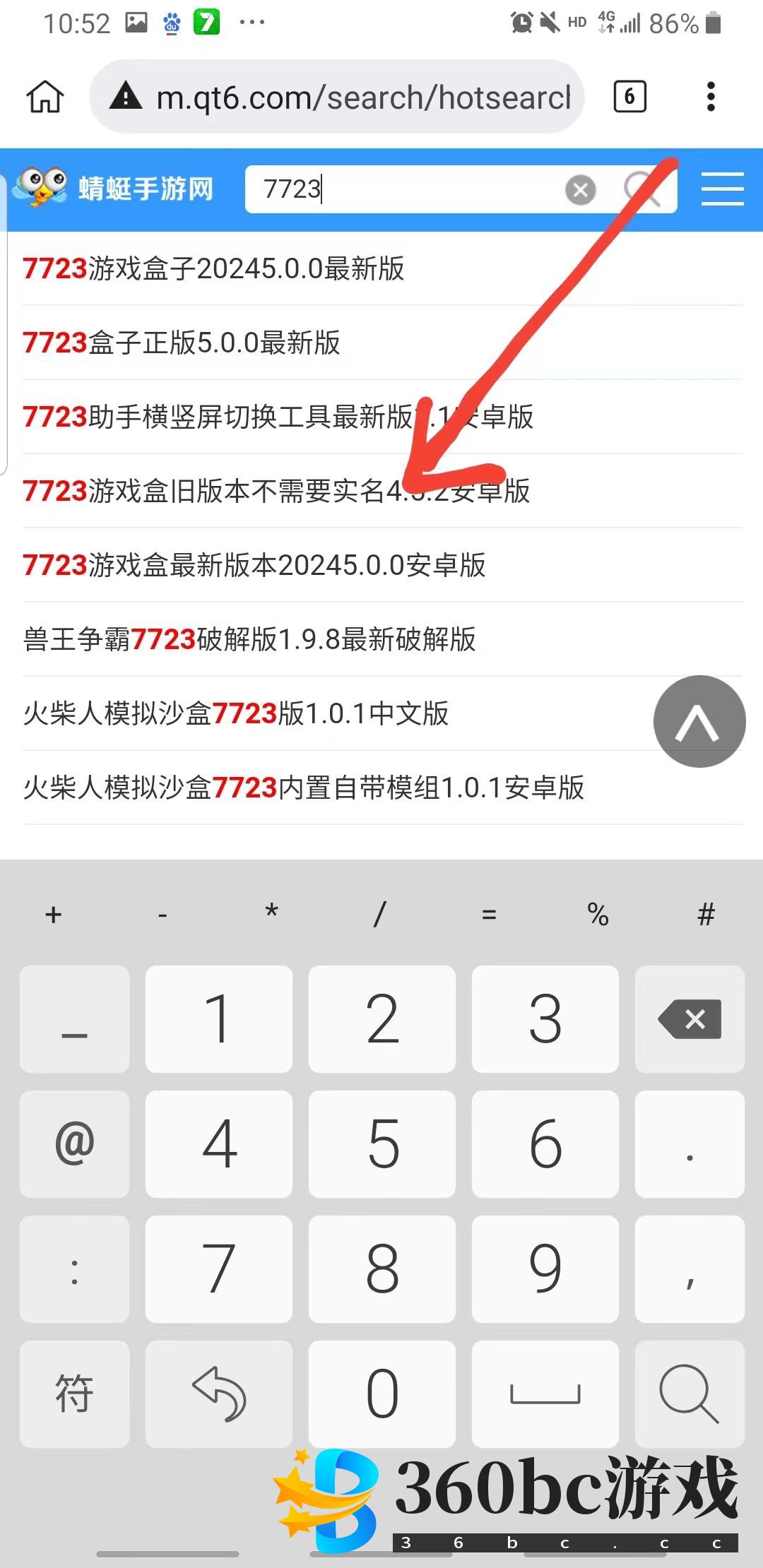Open 兽王争霸7723破解版 result
Image resolution: width=763 pixels, height=1568 pixels.
point(249,640)
